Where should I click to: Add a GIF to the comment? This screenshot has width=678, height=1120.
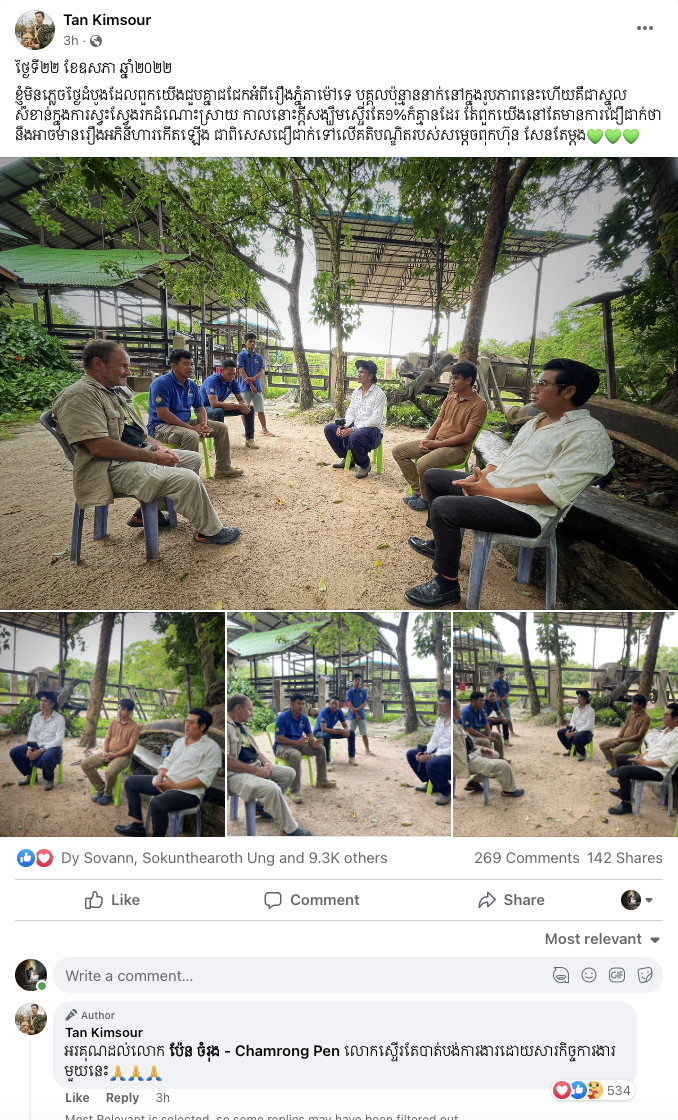[617, 975]
